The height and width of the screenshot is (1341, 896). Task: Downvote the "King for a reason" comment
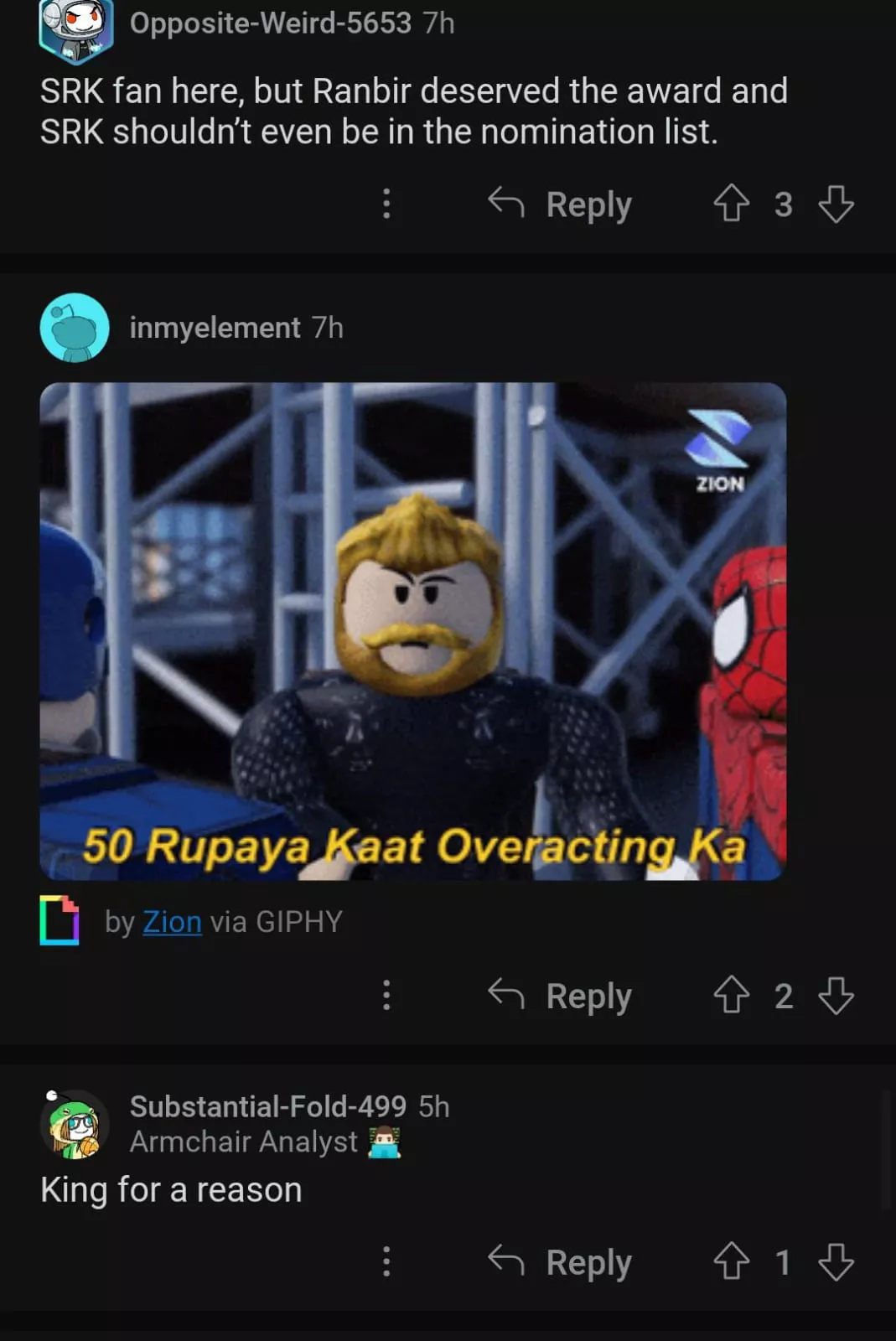[x=836, y=1261]
